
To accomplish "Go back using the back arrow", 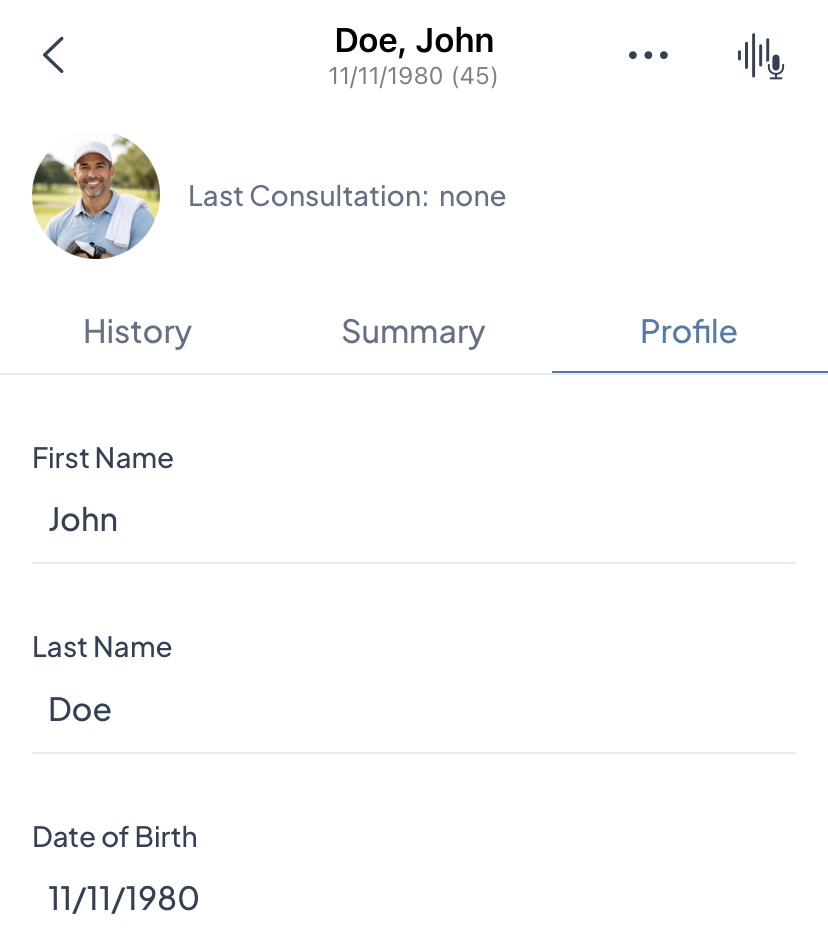I will [x=54, y=55].
